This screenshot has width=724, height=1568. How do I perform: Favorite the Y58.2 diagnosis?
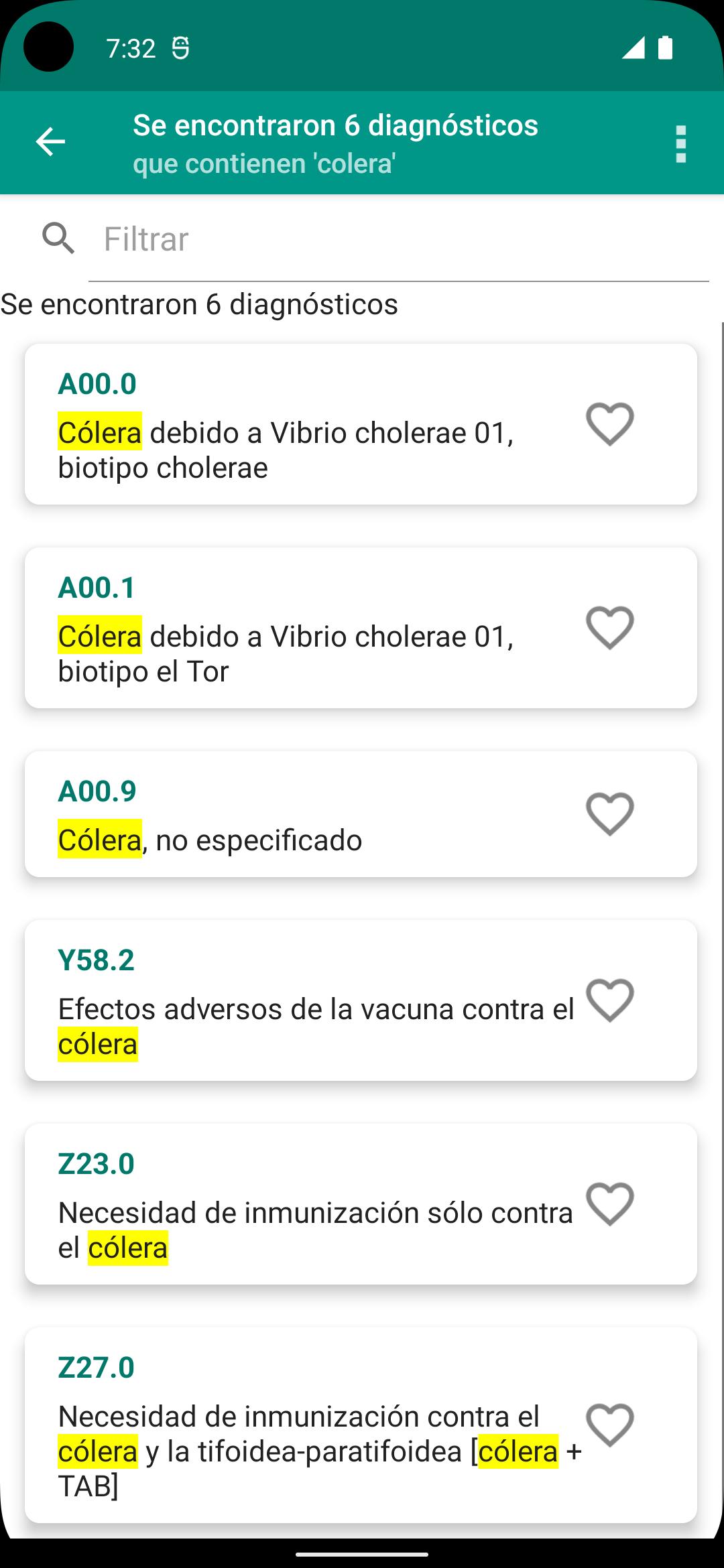tap(610, 1000)
